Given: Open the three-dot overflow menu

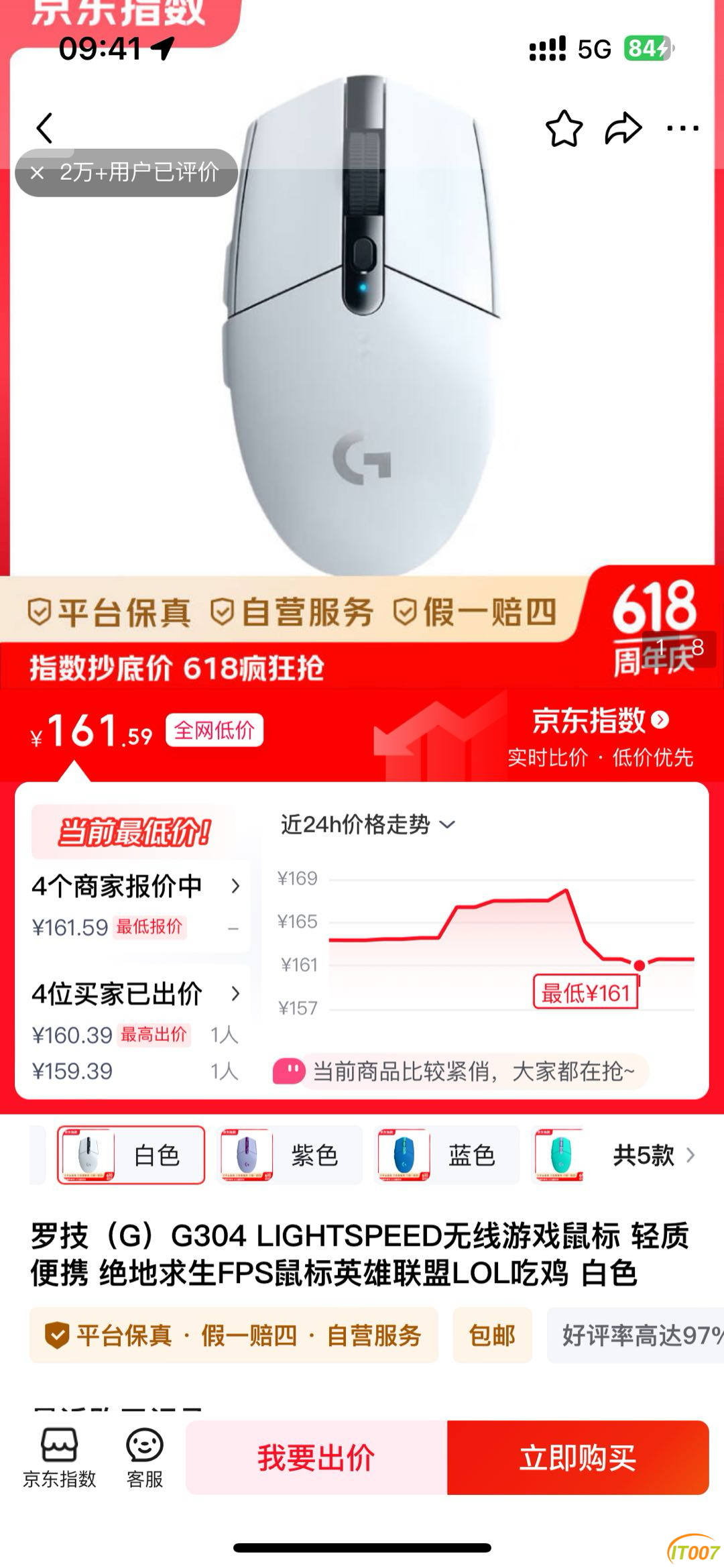Looking at the screenshot, I should point(682,128).
